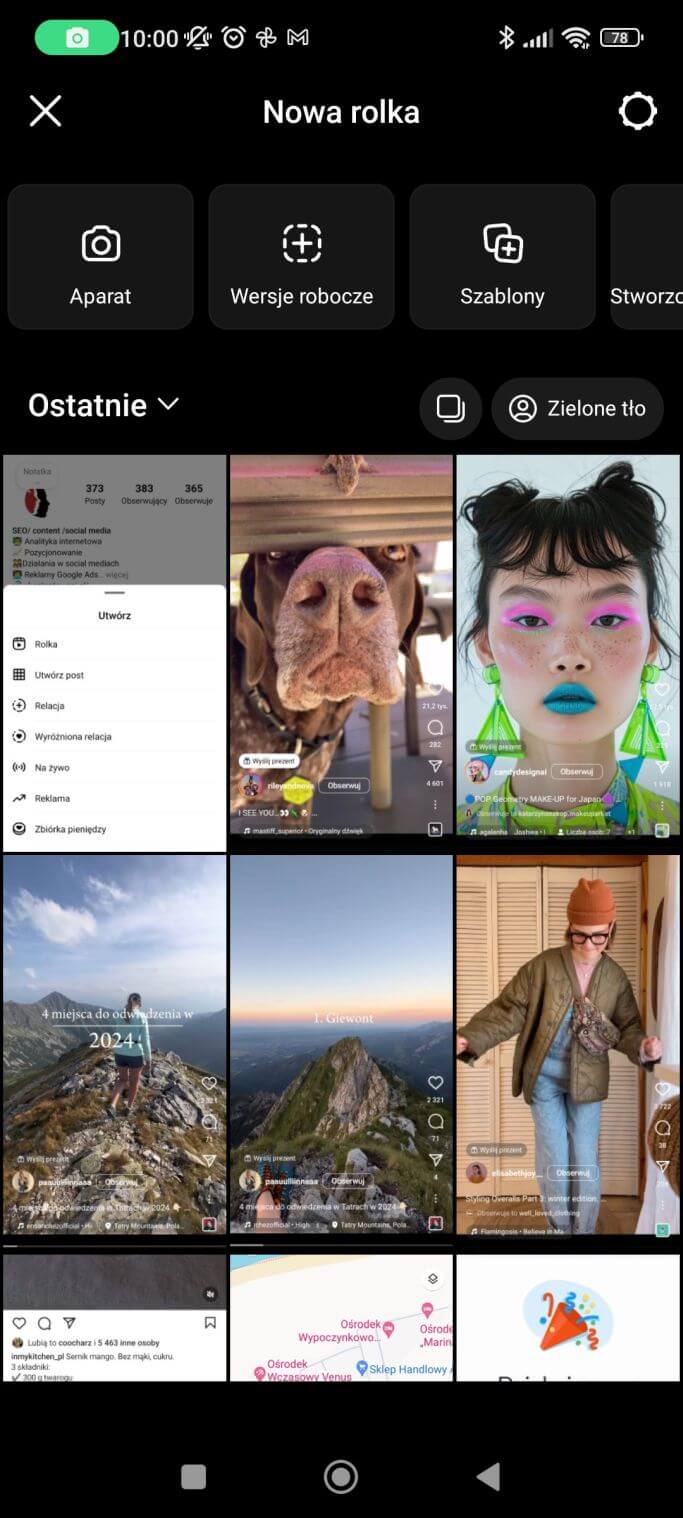Image resolution: width=683 pixels, height=1518 pixels.
Task: Choose the party popper image thumbnail
Action: click(x=568, y=1318)
